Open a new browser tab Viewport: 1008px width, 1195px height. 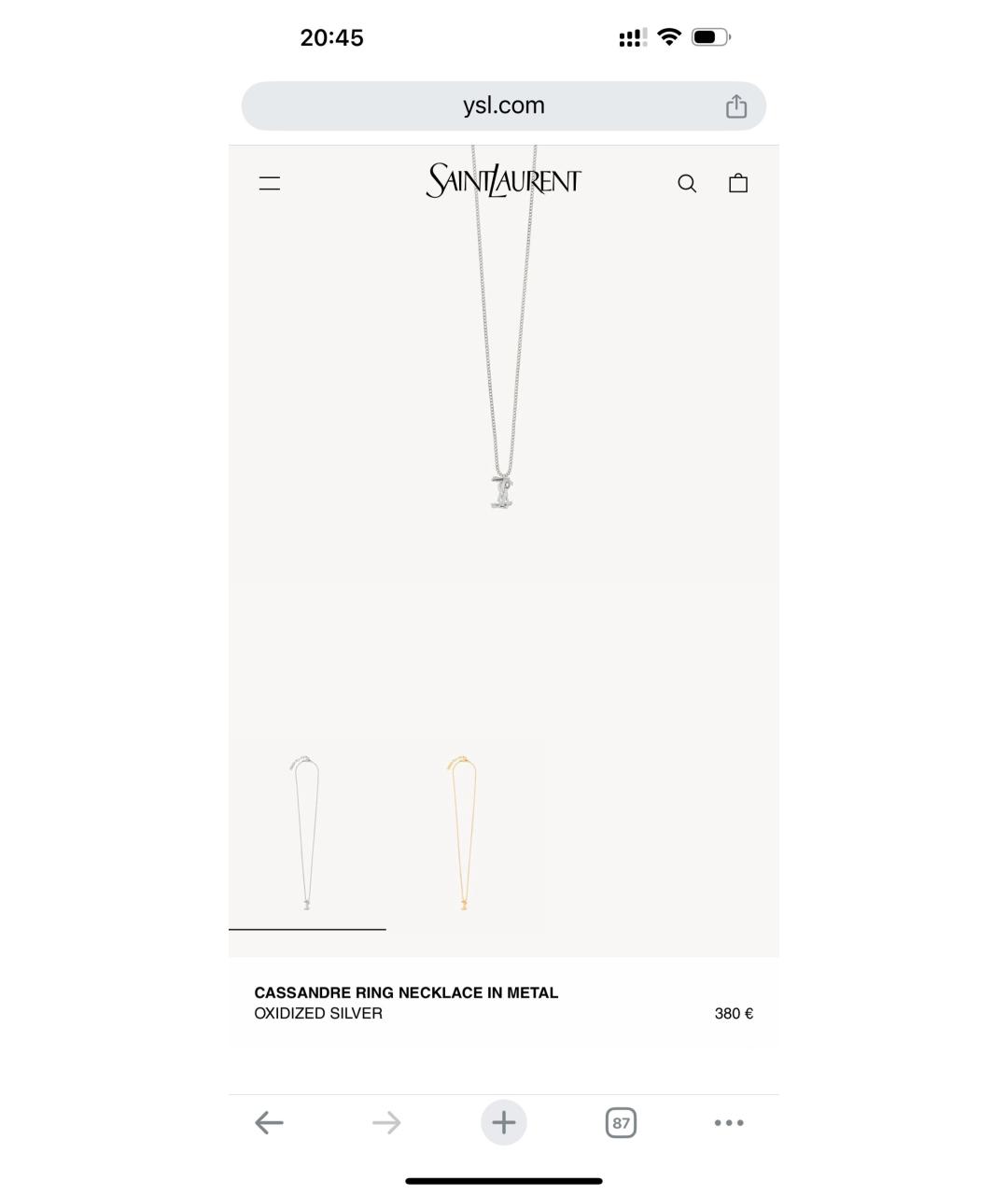[x=504, y=1122]
